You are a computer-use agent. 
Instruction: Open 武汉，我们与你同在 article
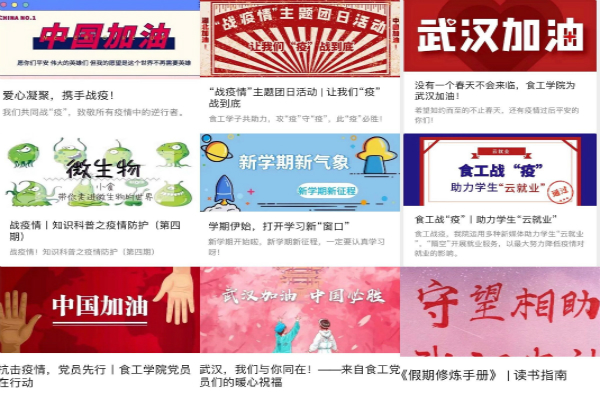[300, 376]
